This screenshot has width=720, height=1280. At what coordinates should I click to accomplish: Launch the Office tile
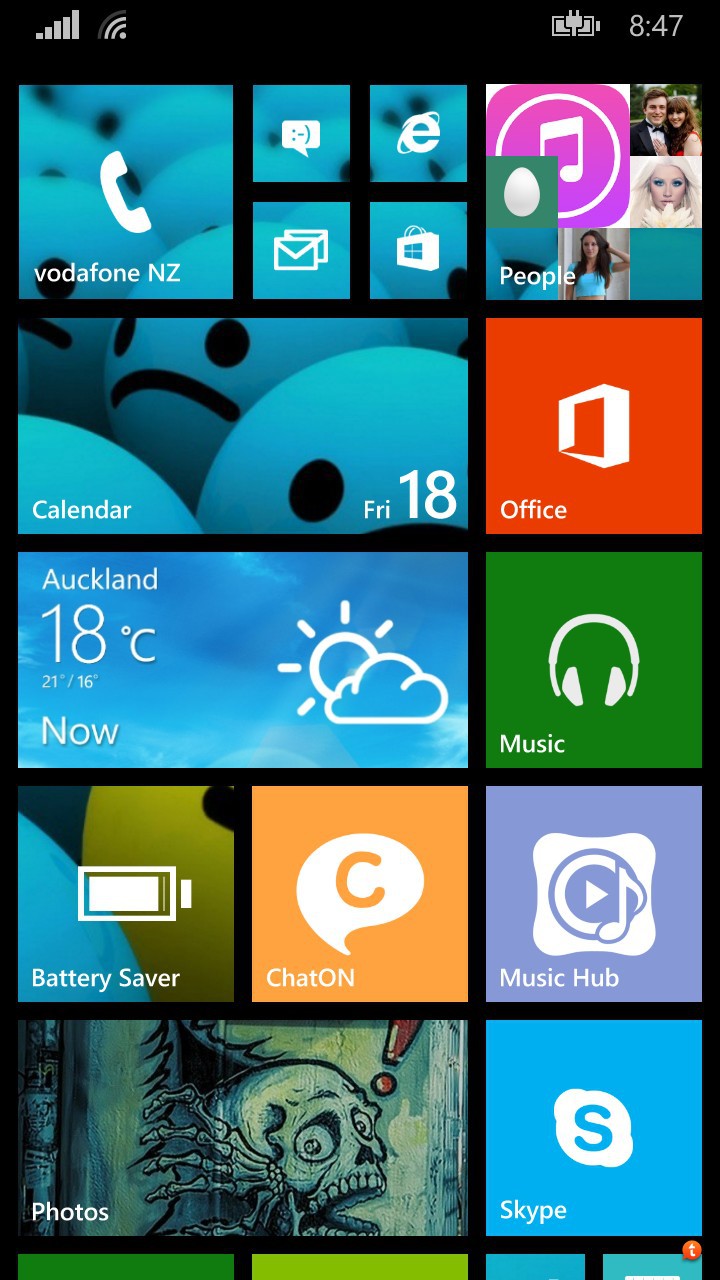pyautogui.click(x=593, y=426)
